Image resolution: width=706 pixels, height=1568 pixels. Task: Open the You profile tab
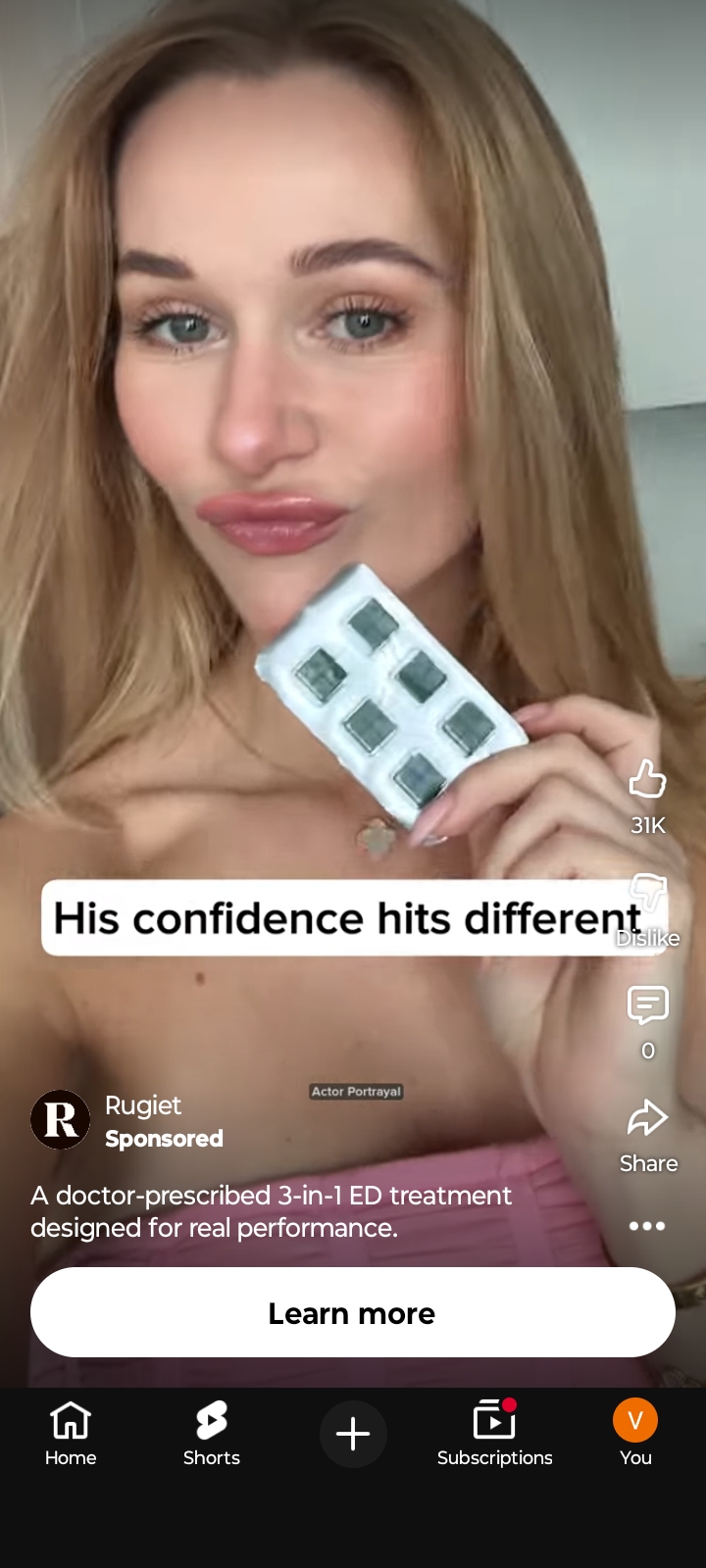tap(635, 1433)
